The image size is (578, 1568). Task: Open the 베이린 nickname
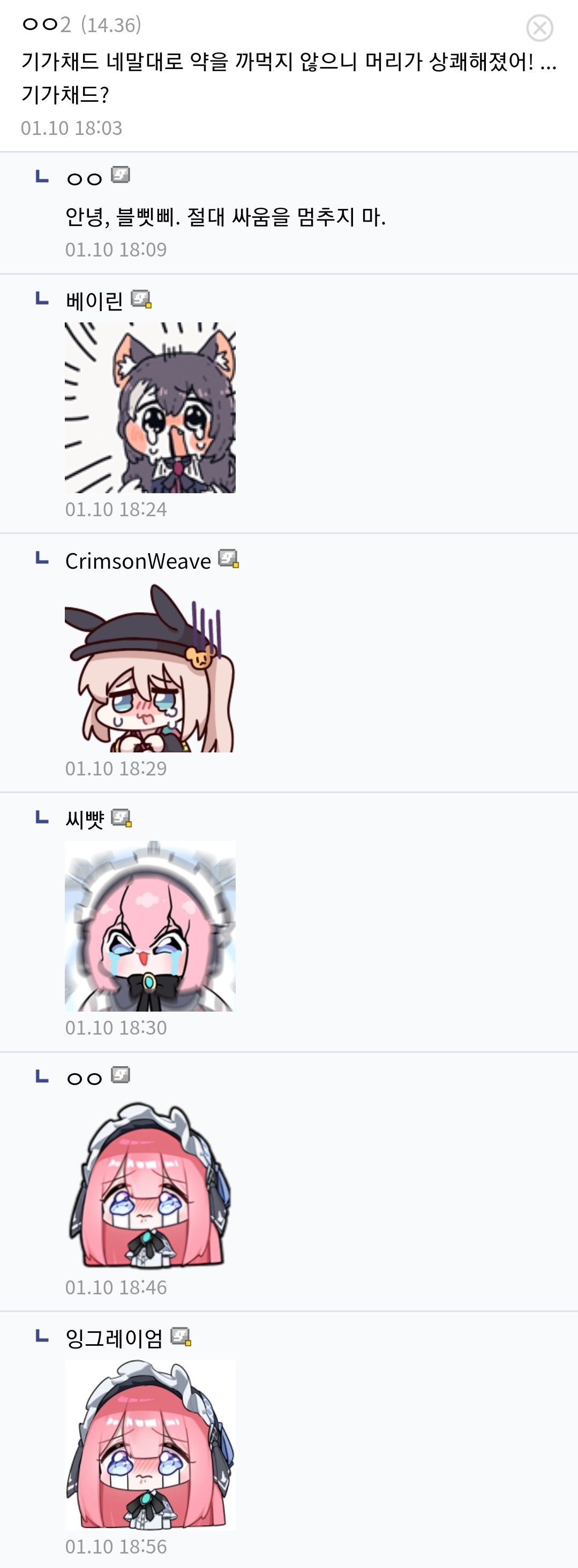(94, 301)
